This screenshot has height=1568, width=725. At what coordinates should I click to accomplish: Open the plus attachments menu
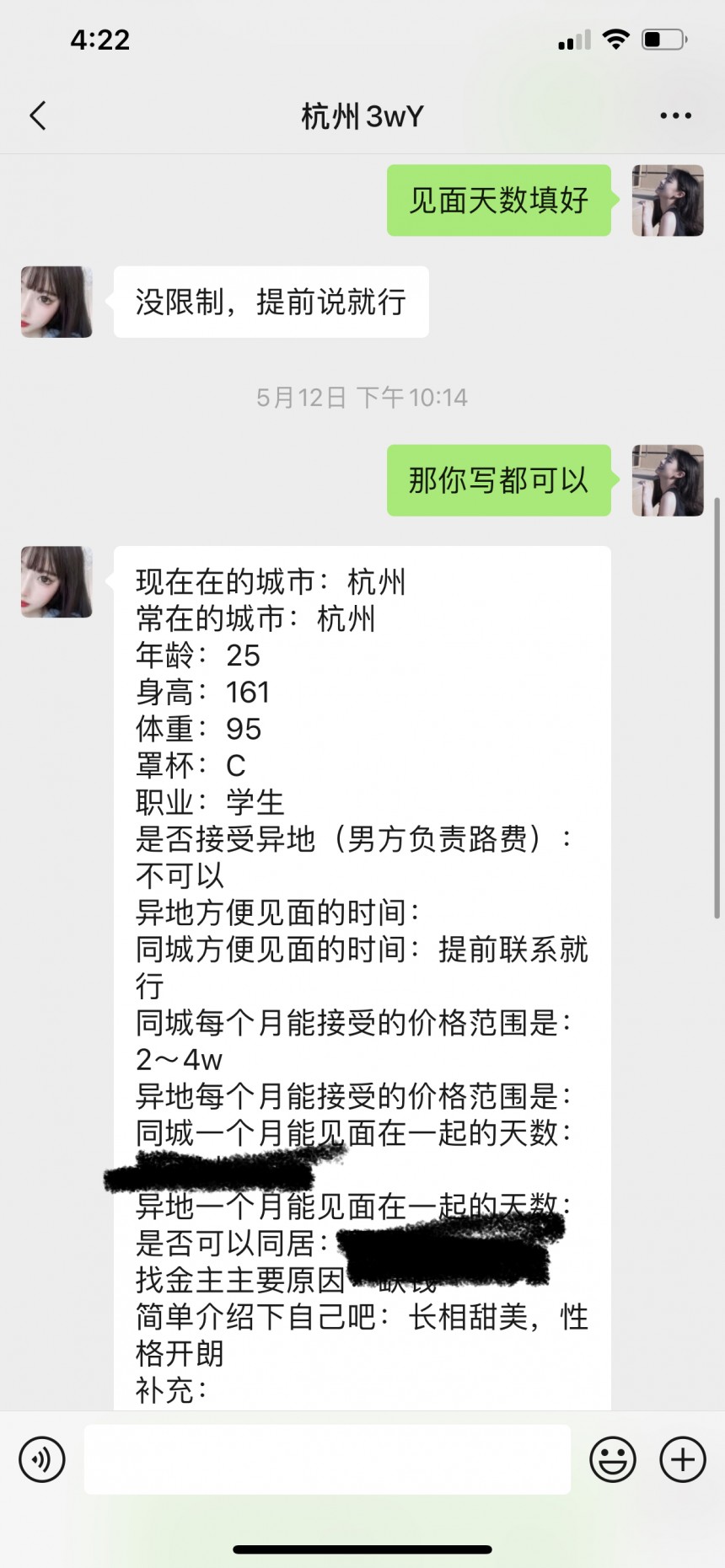tap(682, 1459)
